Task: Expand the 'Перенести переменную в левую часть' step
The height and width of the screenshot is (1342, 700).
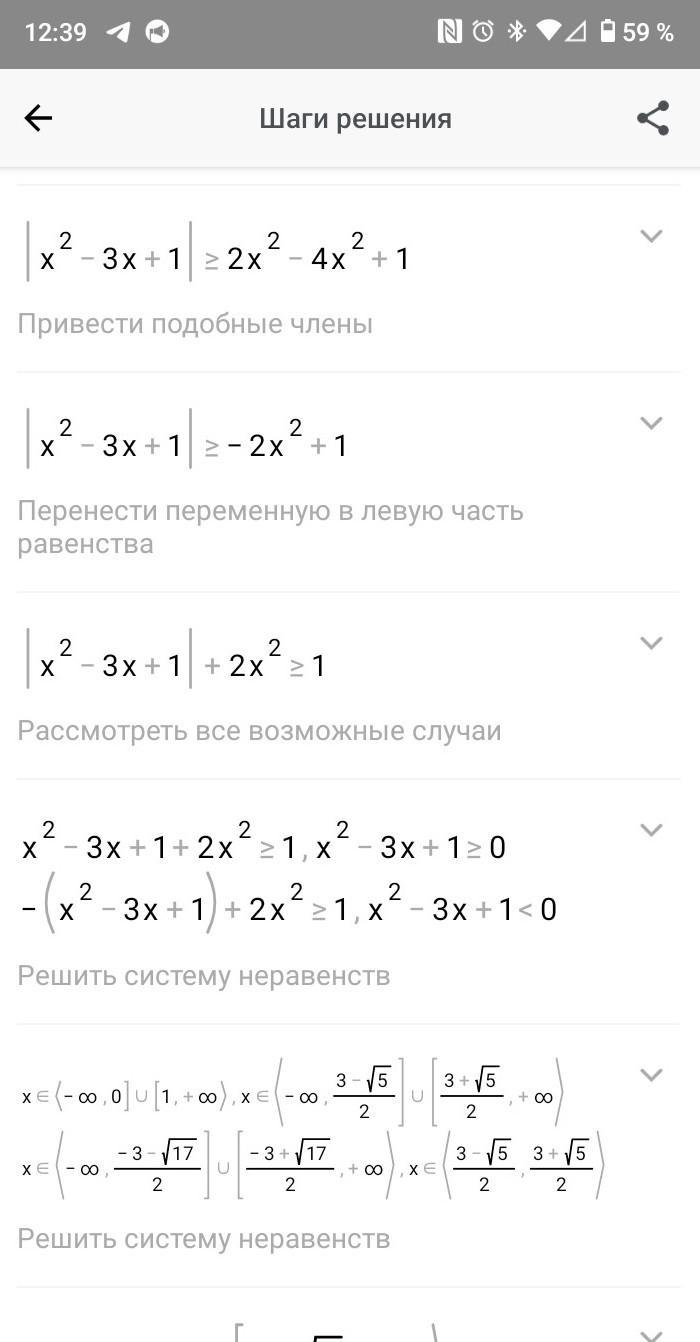Action: 651,423
